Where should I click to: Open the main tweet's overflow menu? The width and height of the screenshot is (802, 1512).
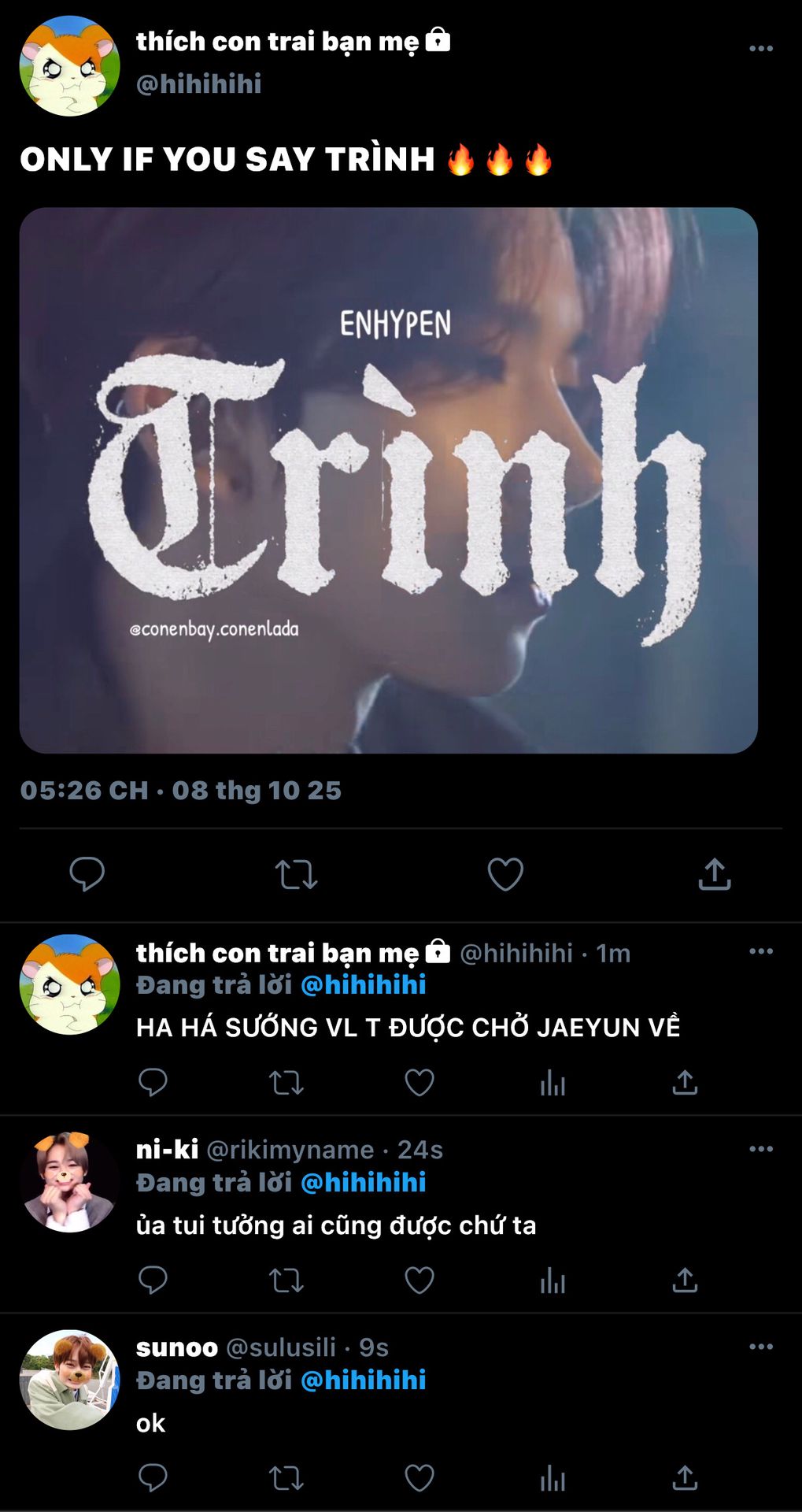(760, 49)
